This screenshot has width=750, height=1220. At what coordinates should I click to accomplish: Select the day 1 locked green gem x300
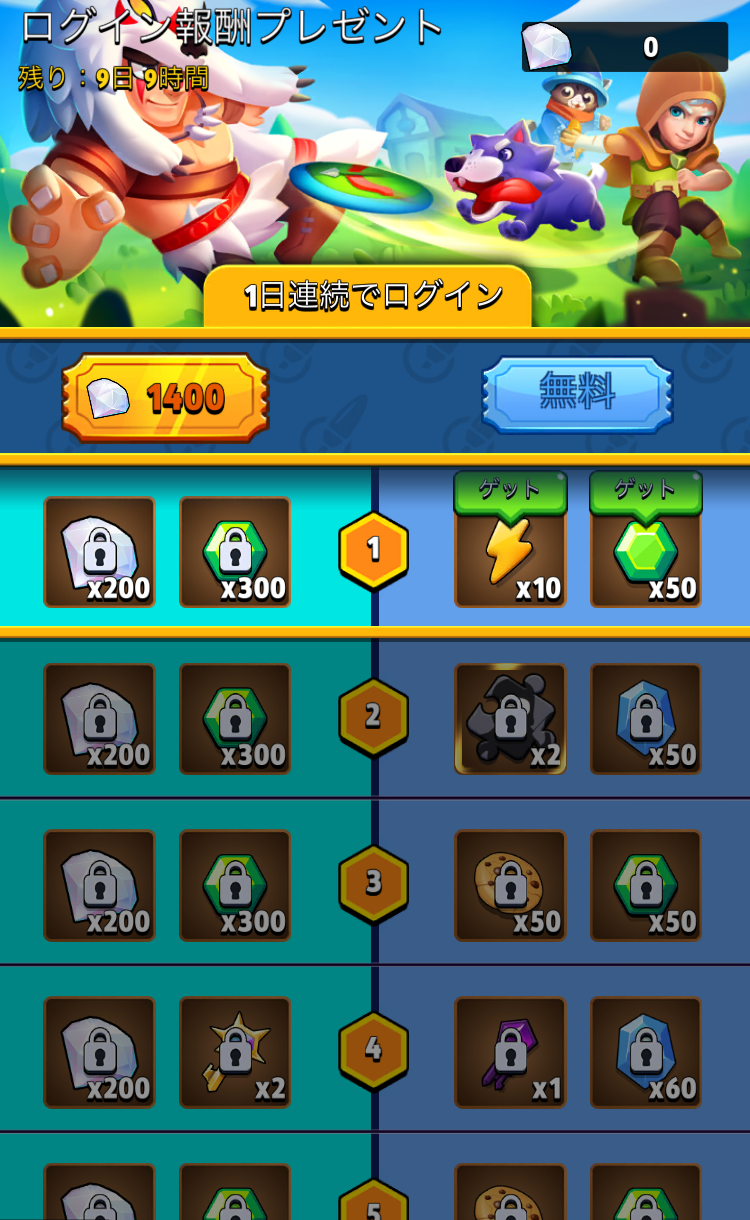tap(235, 552)
